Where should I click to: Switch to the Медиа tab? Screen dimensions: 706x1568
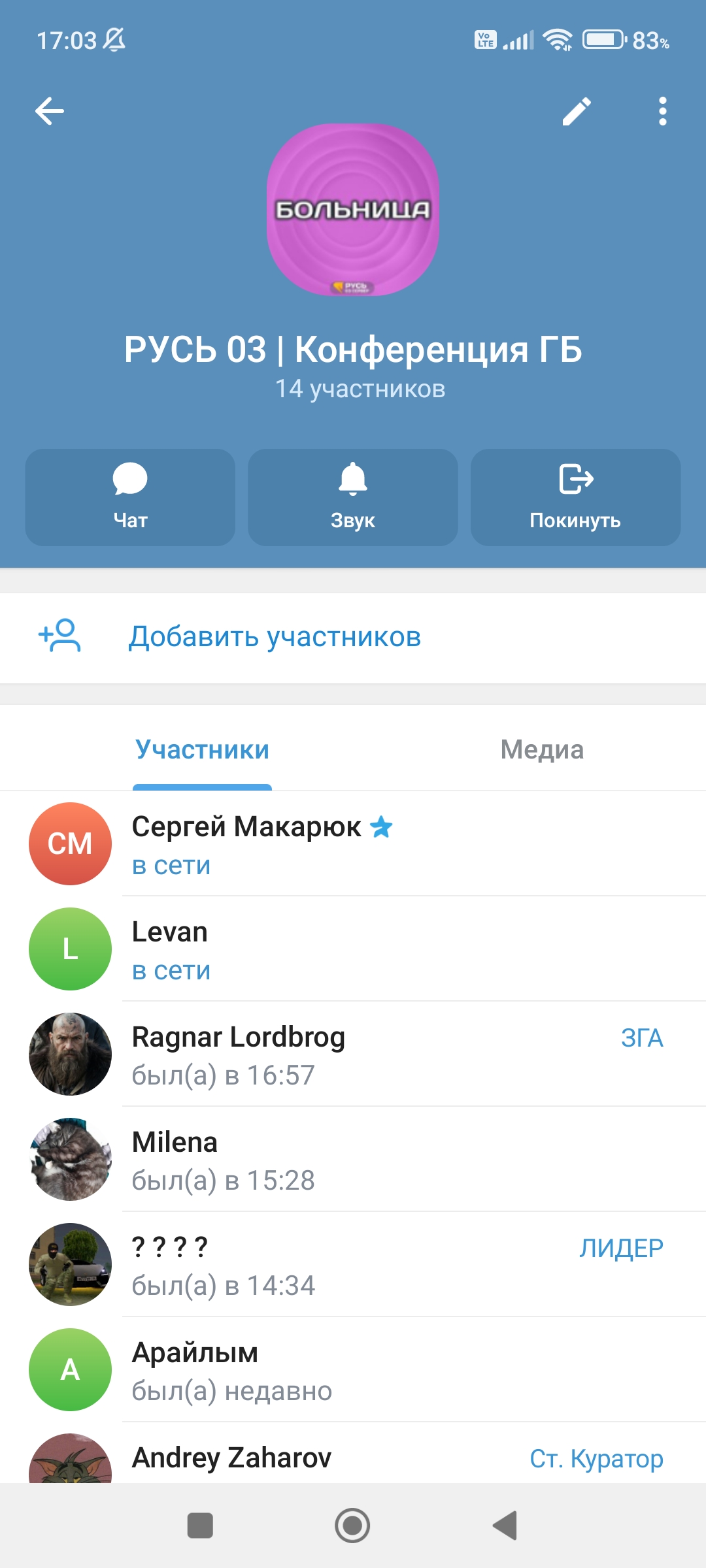point(542,750)
